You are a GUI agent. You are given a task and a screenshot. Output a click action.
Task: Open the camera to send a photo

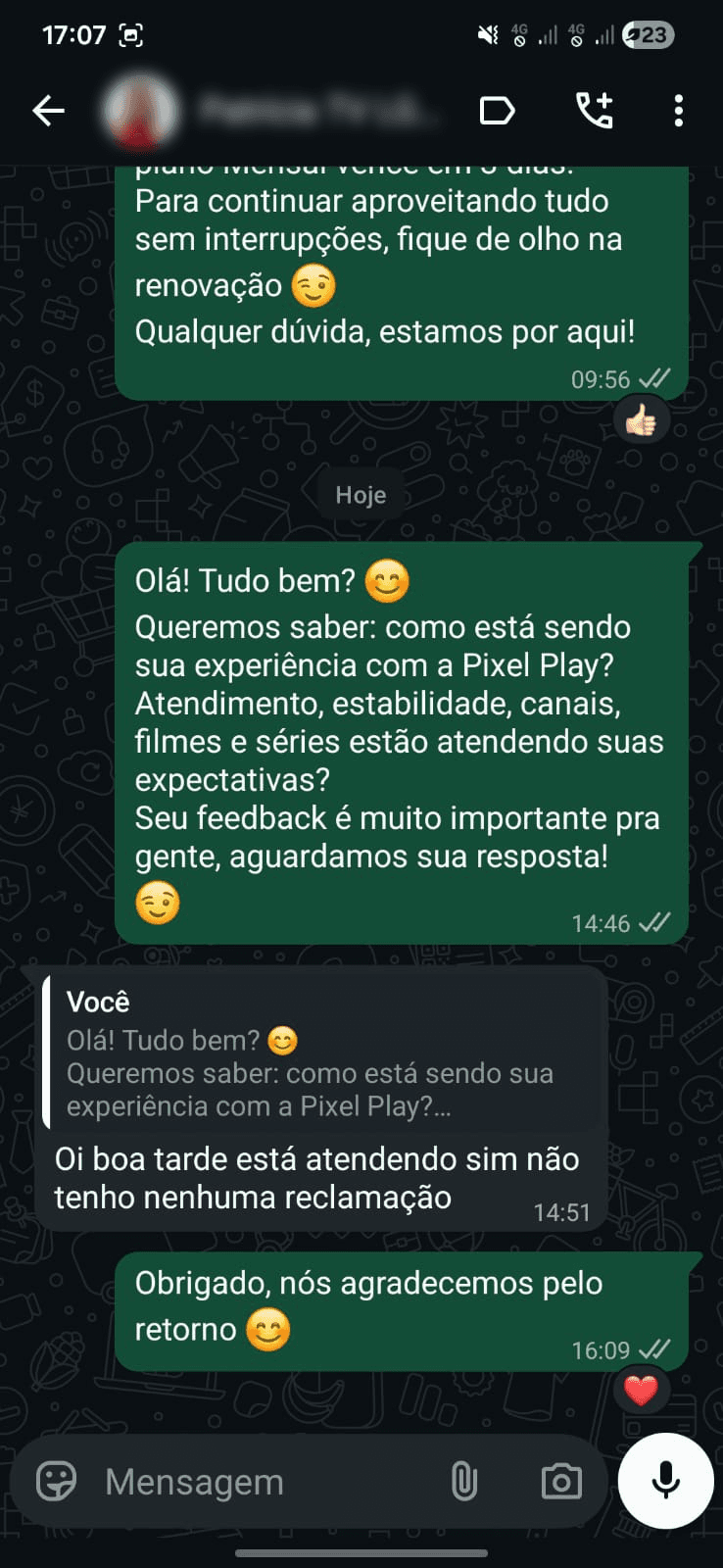point(559,1482)
